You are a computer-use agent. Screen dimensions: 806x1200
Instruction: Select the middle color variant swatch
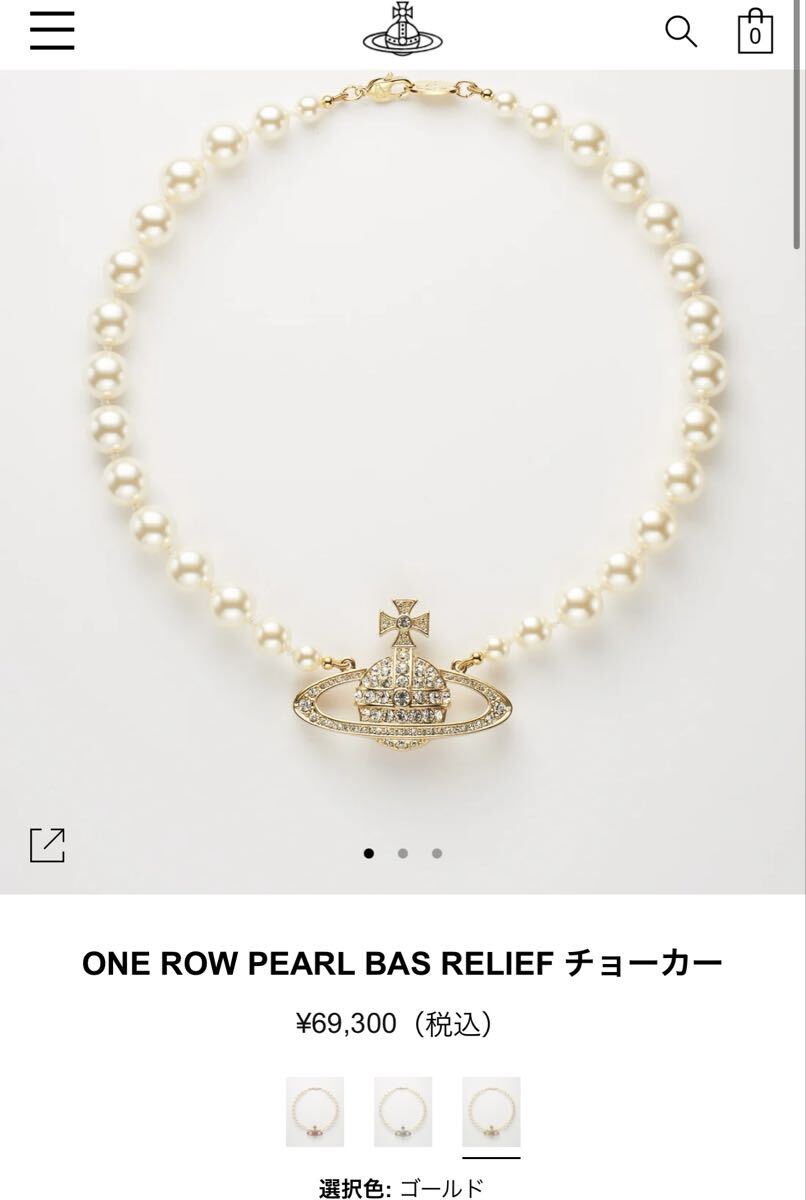(403, 1111)
